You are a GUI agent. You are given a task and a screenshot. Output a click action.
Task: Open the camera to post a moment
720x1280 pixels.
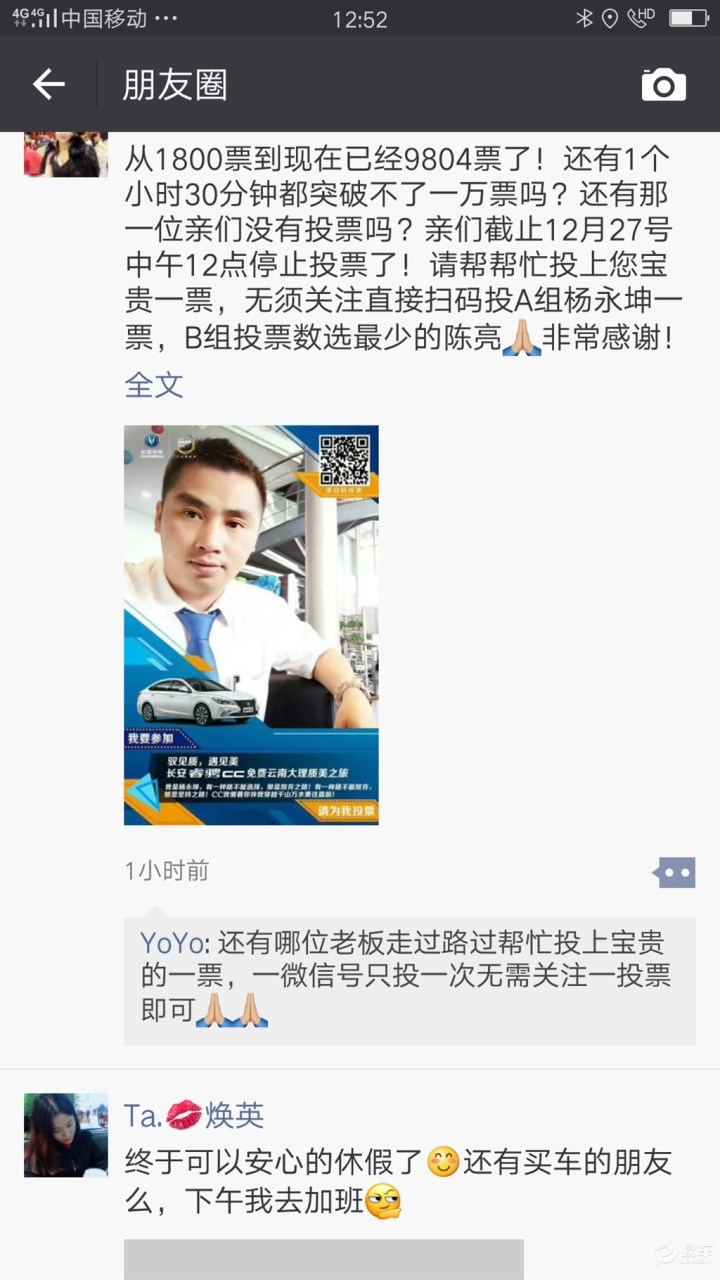tap(663, 85)
